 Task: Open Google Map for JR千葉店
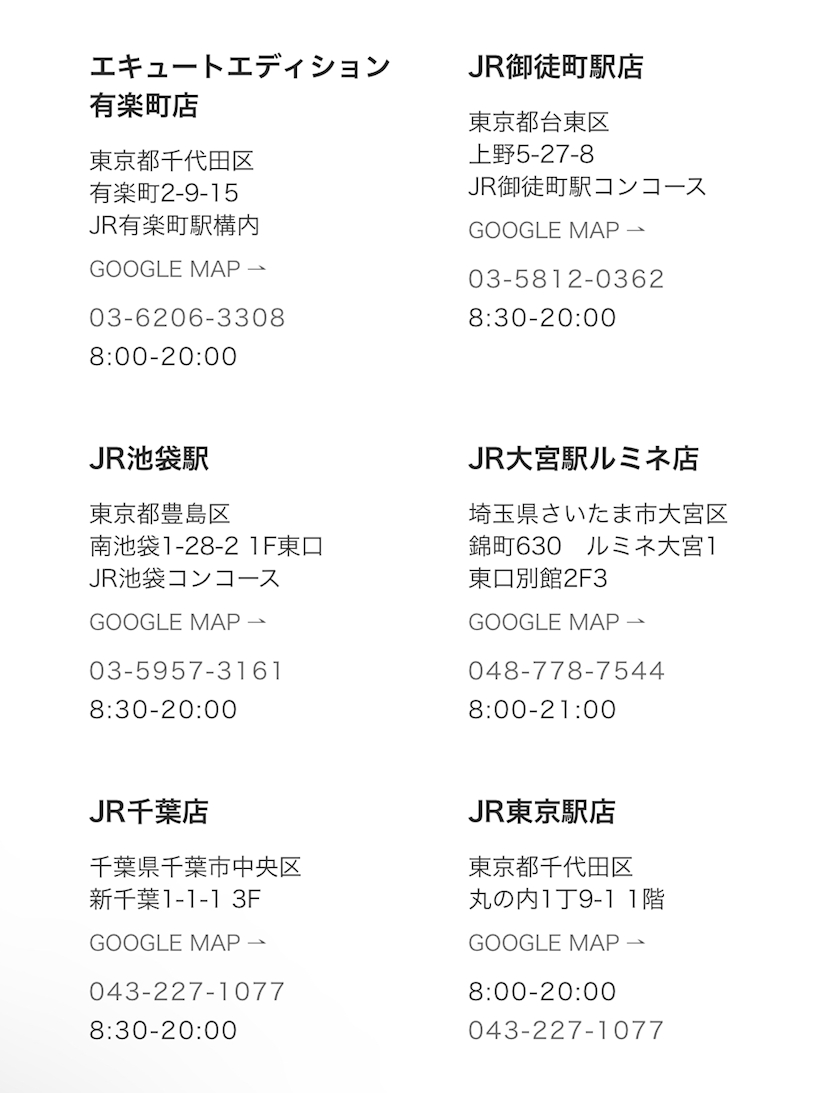[x=178, y=943]
